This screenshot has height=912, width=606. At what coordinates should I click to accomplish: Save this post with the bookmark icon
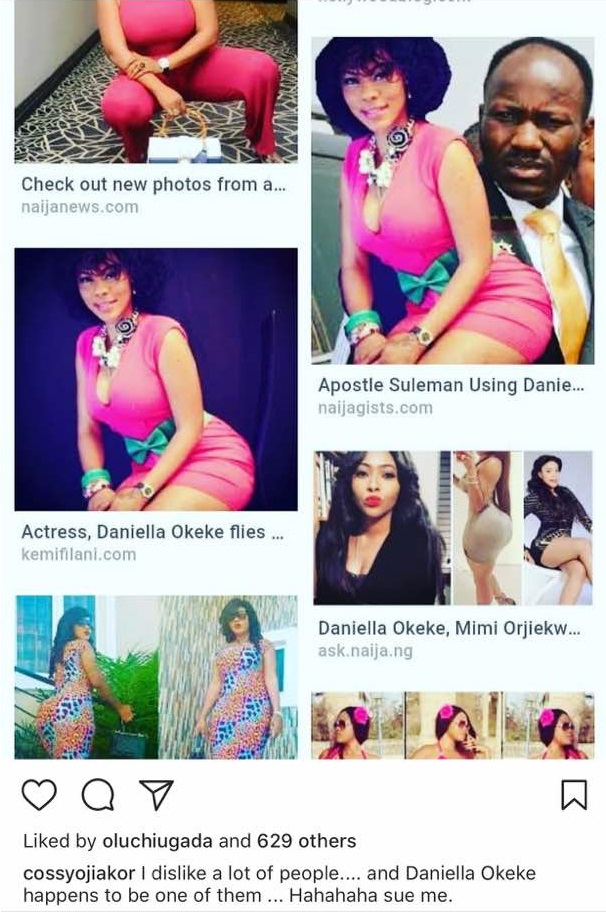pos(573,795)
